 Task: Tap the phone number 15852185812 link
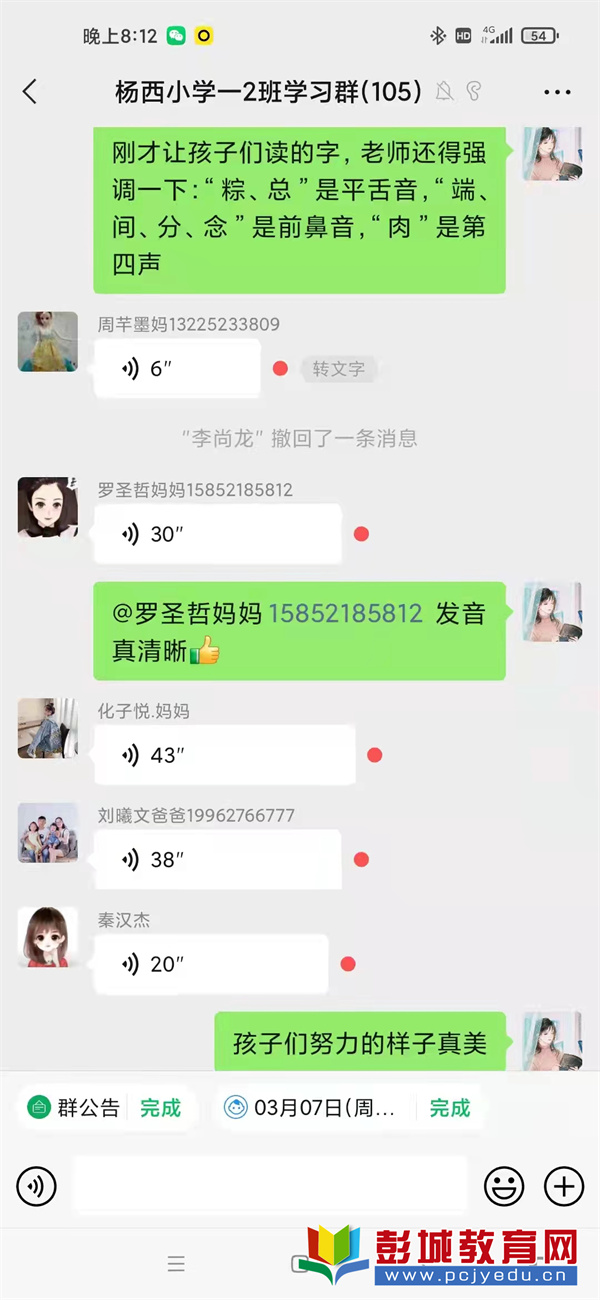click(x=345, y=613)
